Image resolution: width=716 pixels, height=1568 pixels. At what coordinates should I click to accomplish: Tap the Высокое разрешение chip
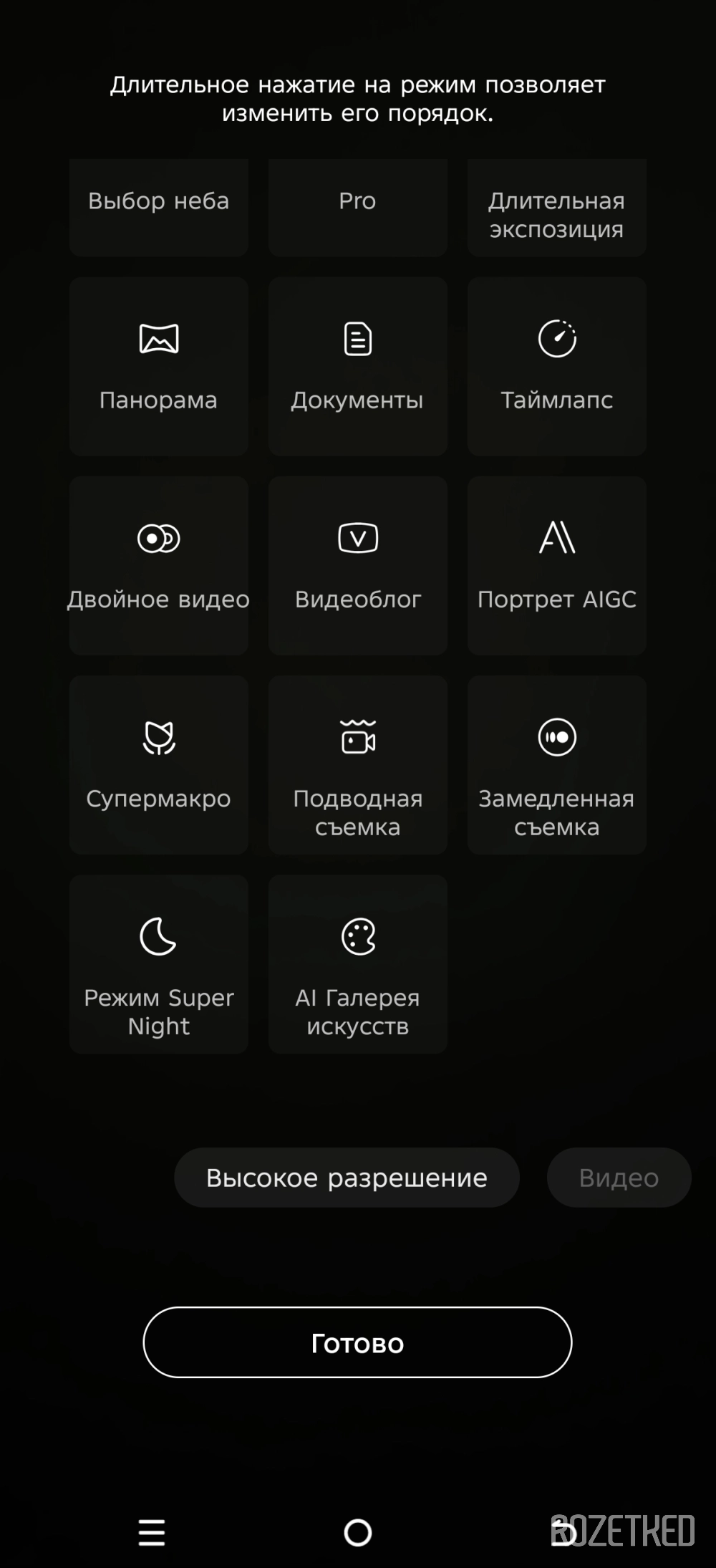pos(347,1178)
